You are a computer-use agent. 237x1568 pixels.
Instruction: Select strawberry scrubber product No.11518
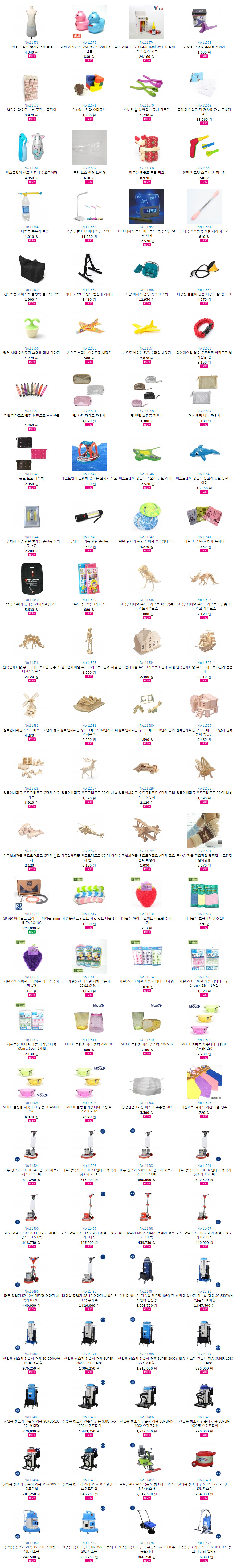tap(146, 893)
